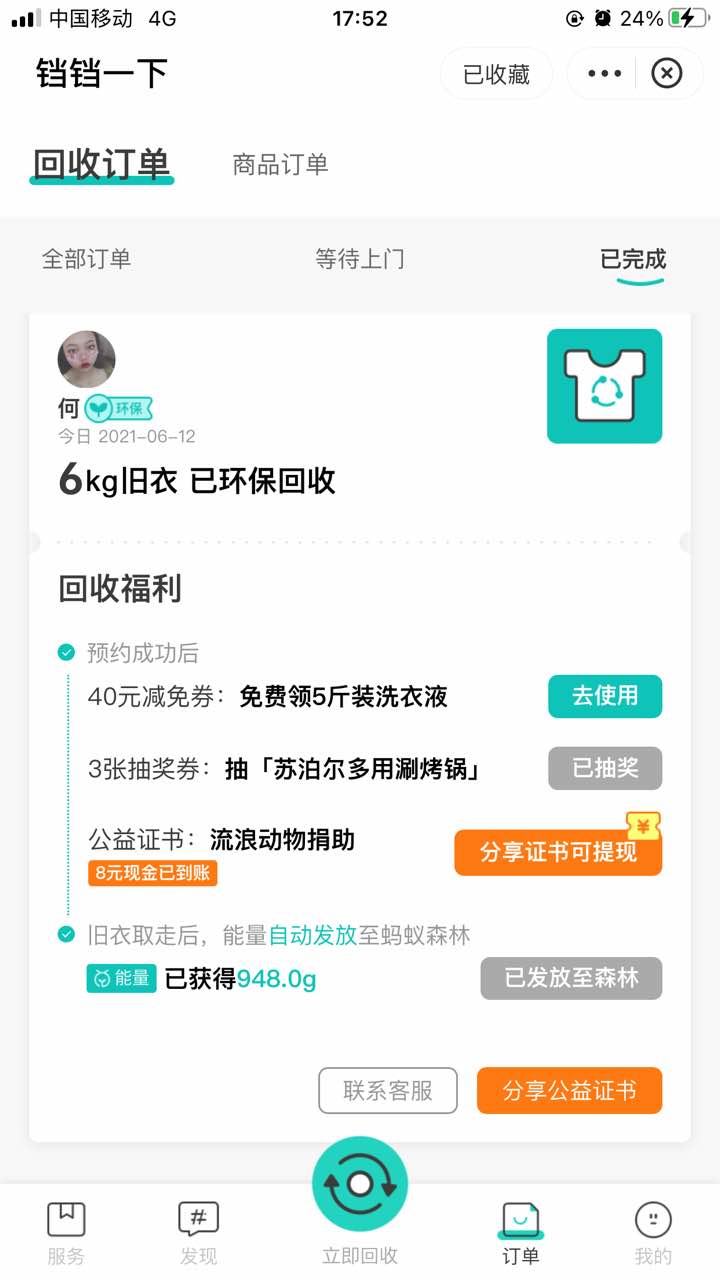Go to the 发现 tab
Viewport: 720px width, 1280px height.
point(198,1233)
